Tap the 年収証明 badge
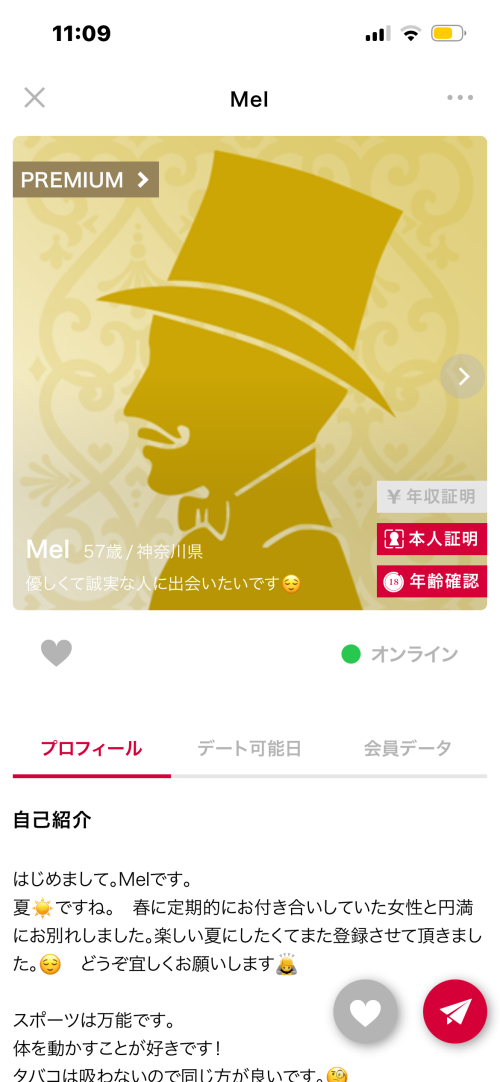Viewport: 500px width, 1082px height. click(x=432, y=496)
